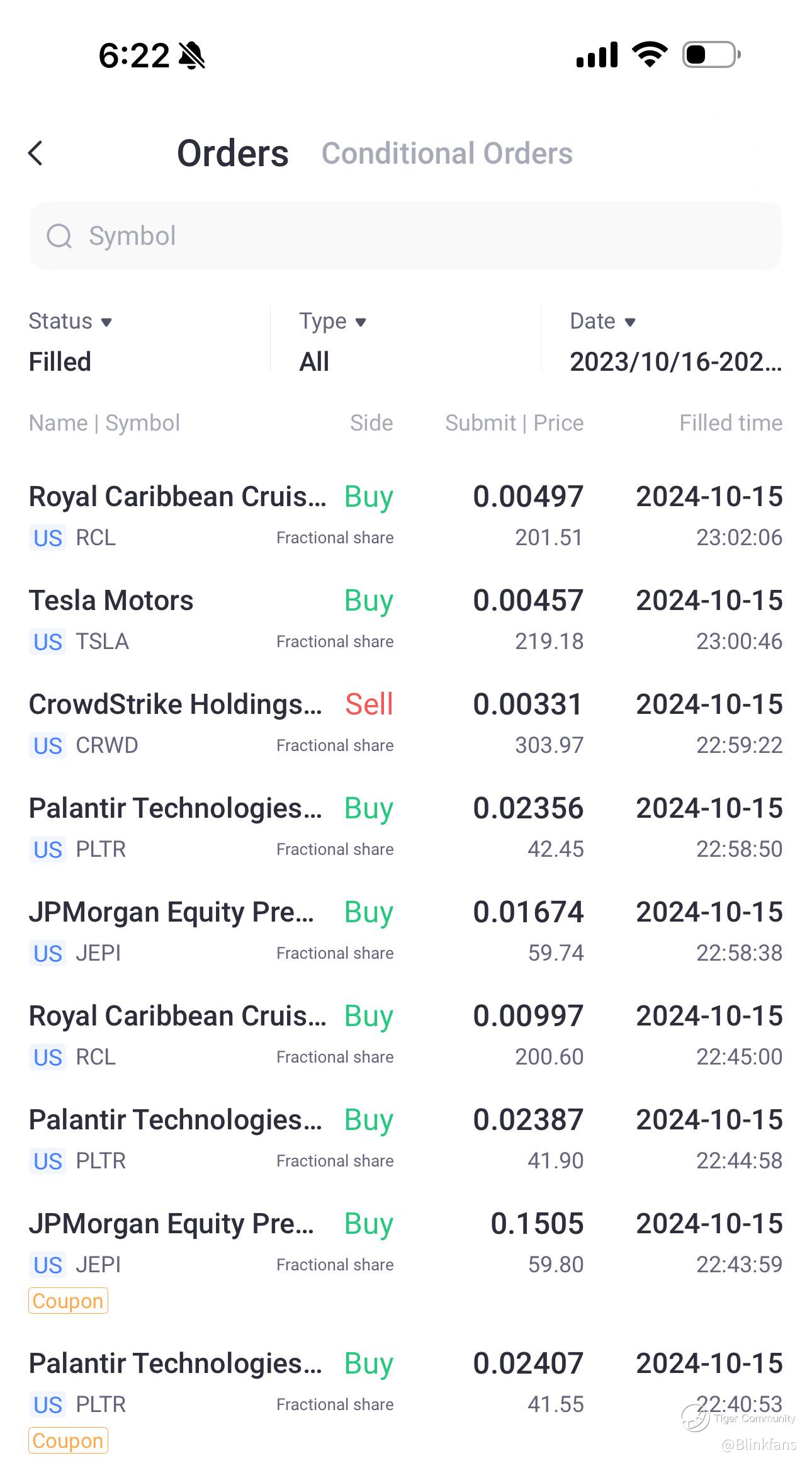
Task: Open the PLTR order filled at 22:44:58
Action: point(406,1139)
